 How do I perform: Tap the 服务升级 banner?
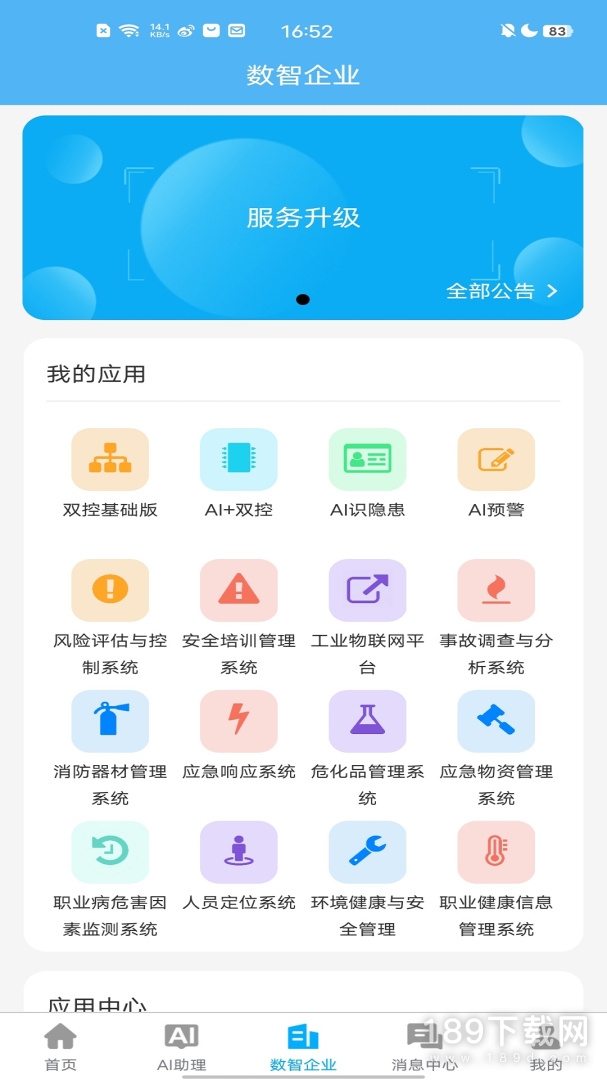pyautogui.click(x=303, y=217)
